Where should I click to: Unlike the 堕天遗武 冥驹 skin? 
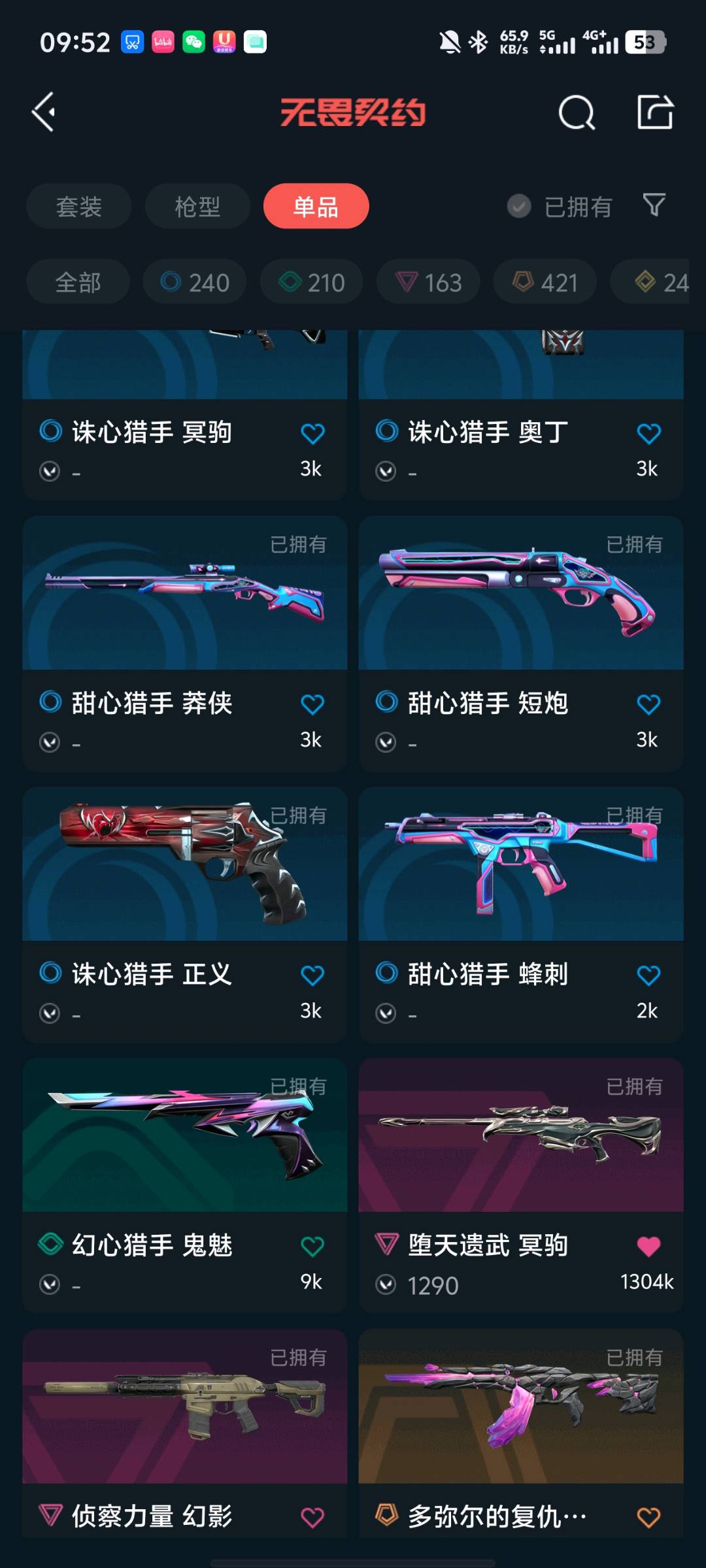click(x=648, y=1247)
